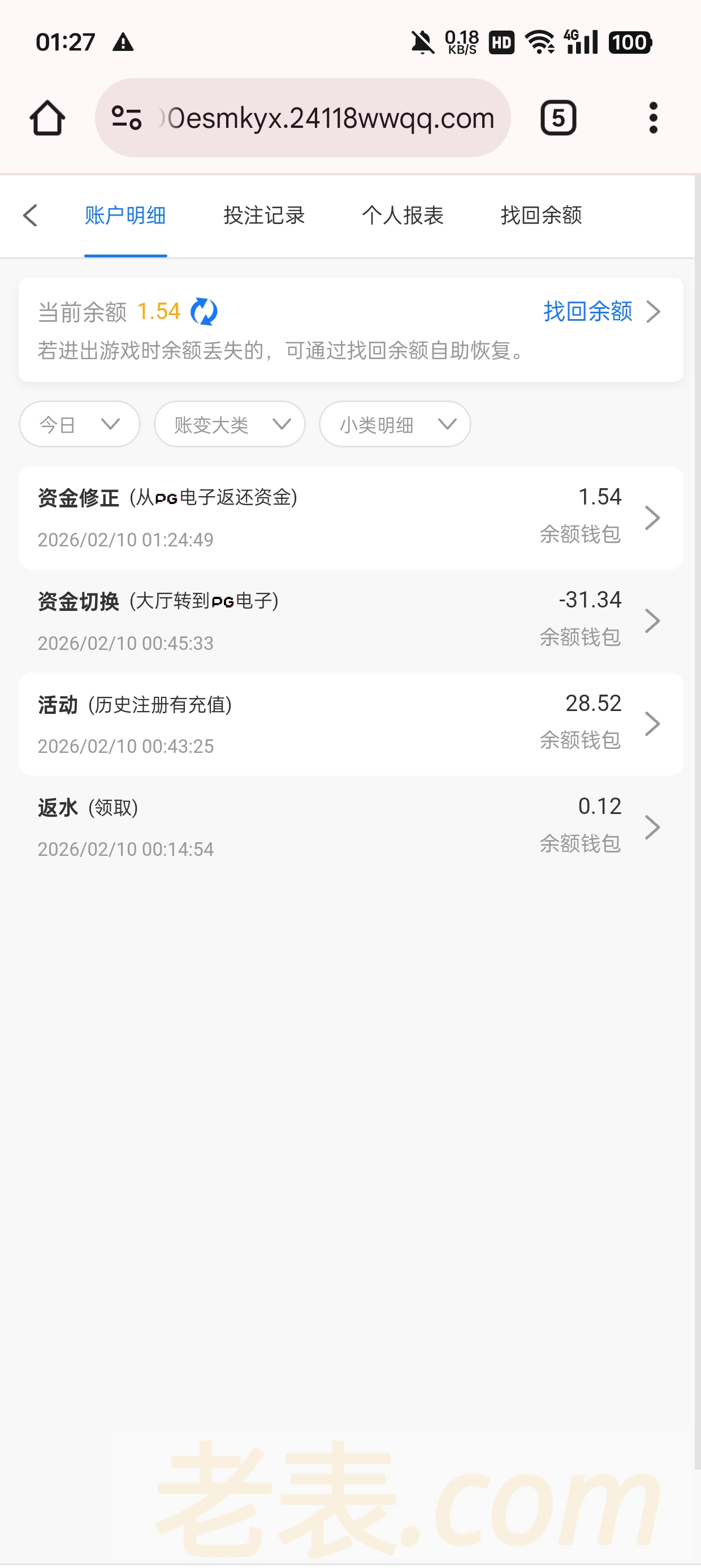Screen dimensions: 701x1568
Task: Tap the browser home button
Action: (x=47, y=118)
